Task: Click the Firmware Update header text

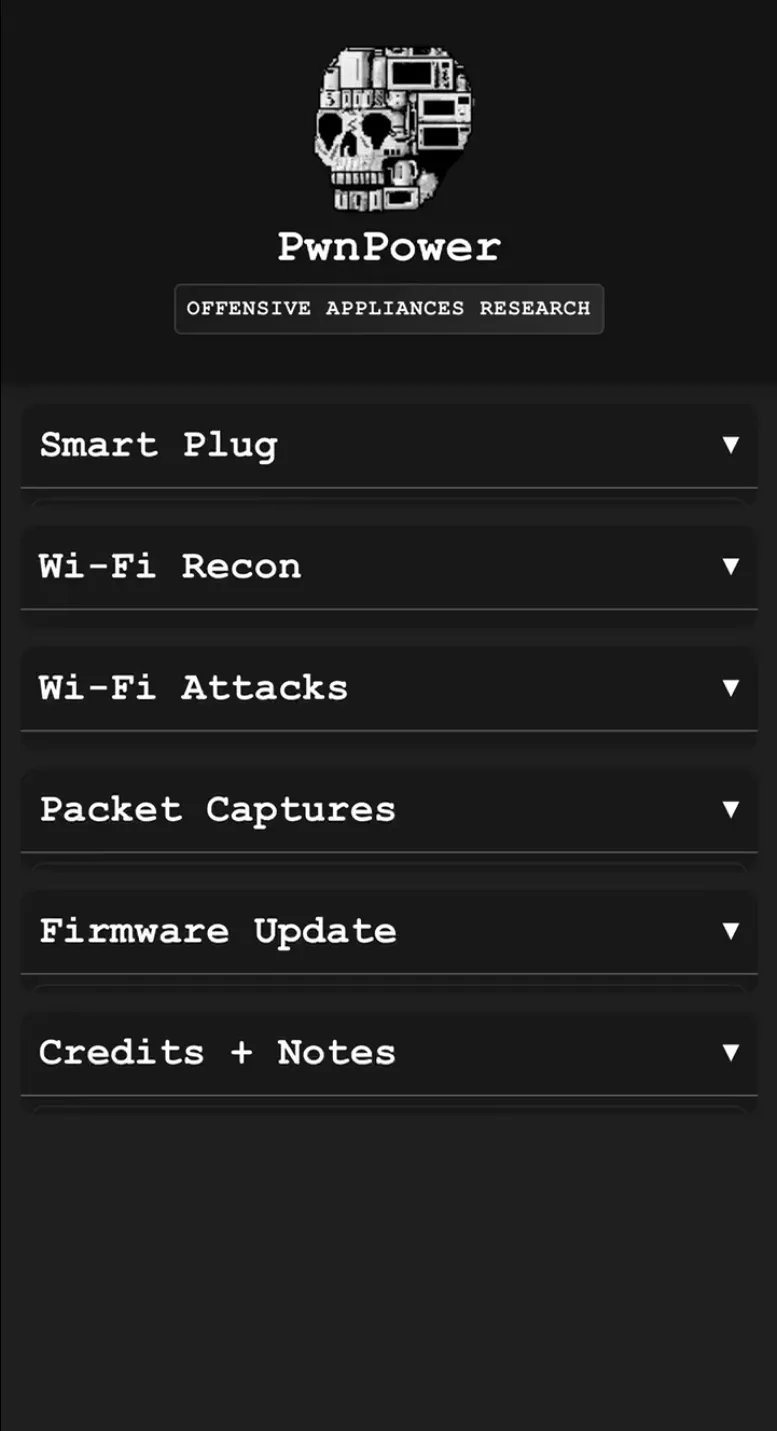Action: point(217,931)
